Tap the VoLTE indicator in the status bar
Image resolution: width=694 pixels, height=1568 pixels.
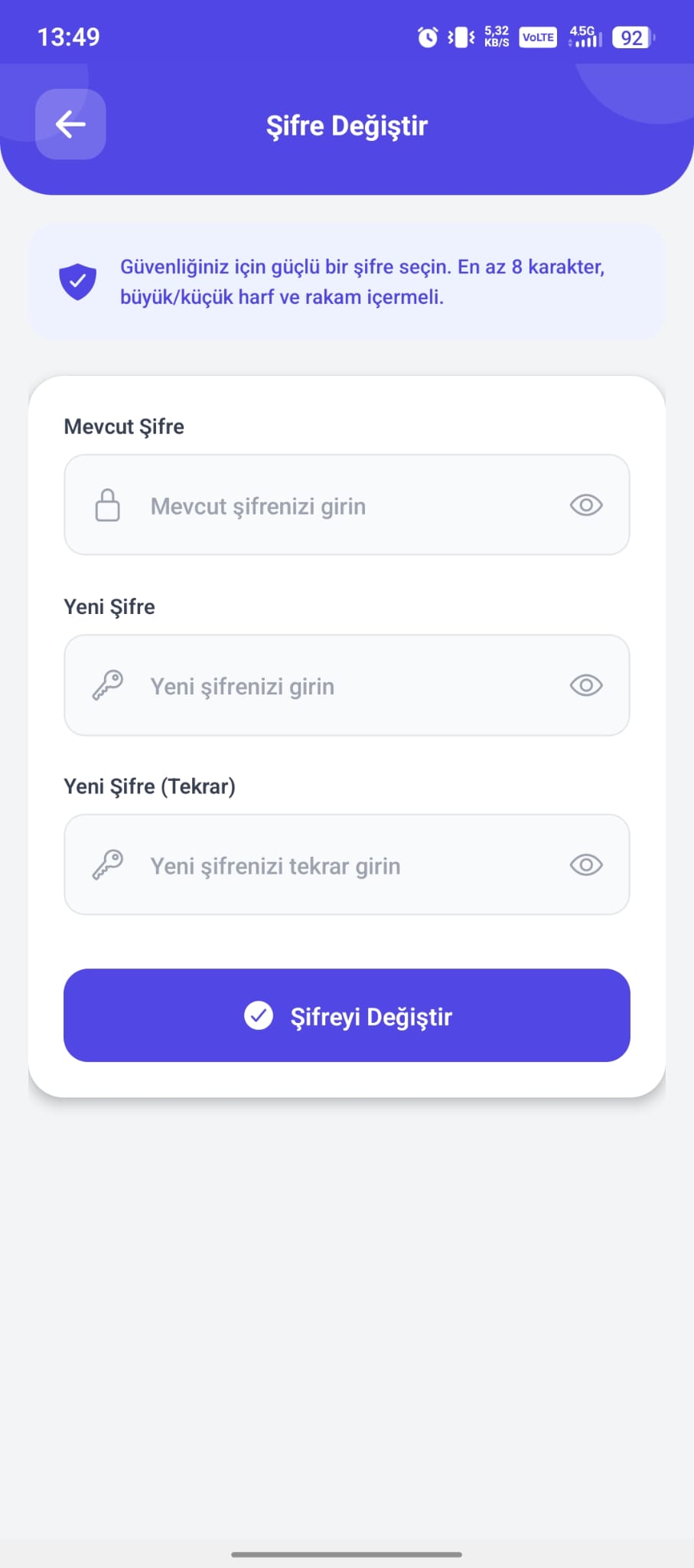538,37
